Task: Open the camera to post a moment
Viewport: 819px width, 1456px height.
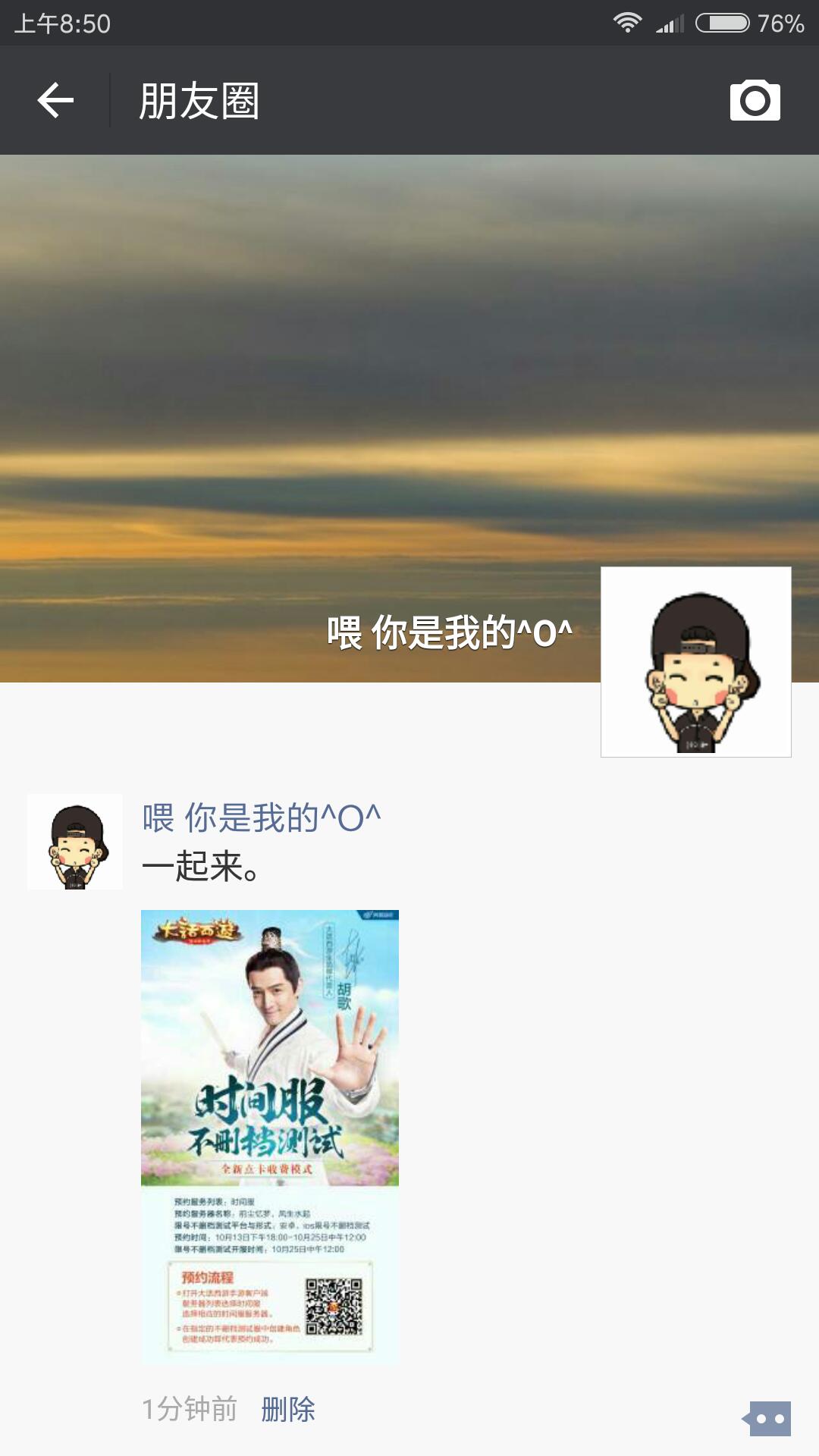Action: click(755, 100)
